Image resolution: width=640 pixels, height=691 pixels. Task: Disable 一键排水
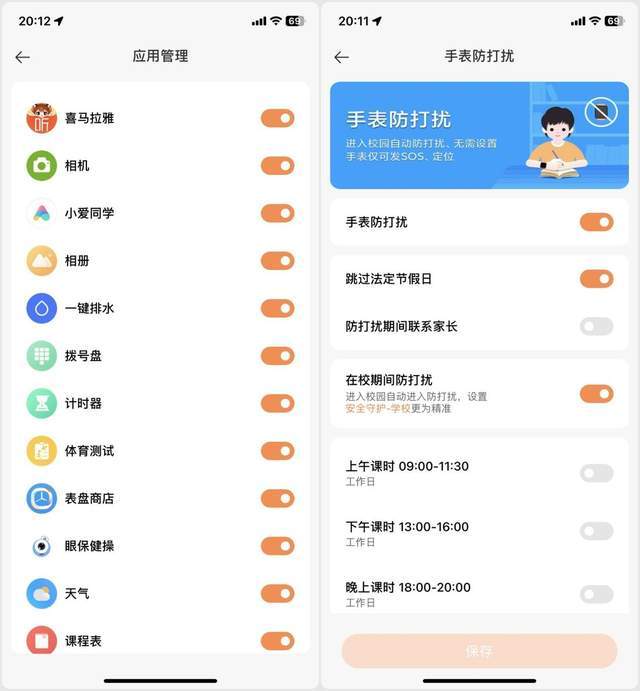tap(278, 308)
